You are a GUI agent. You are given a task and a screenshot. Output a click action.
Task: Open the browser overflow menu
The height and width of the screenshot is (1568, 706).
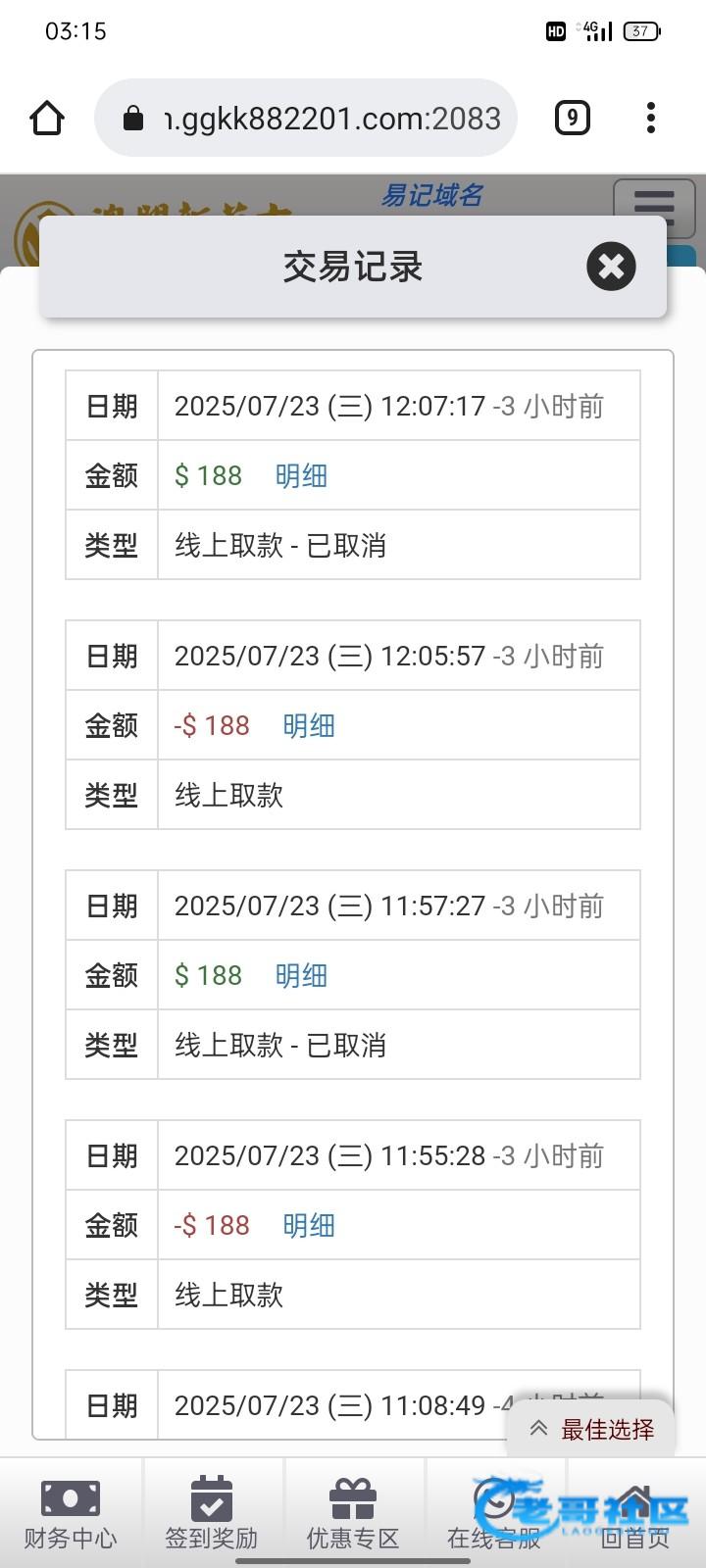(650, 119)
